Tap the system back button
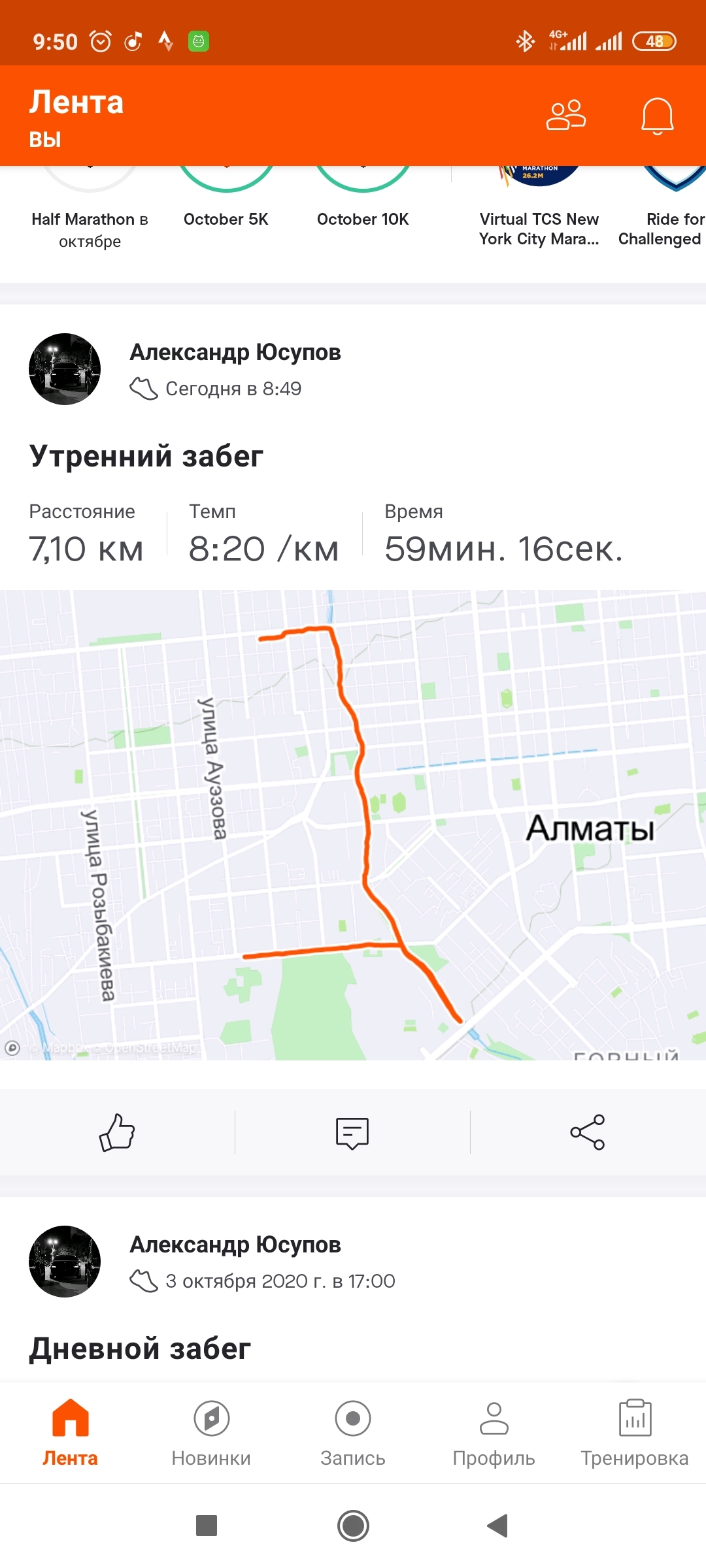The image size is (706, 1568). click(x=498, y=1526)
